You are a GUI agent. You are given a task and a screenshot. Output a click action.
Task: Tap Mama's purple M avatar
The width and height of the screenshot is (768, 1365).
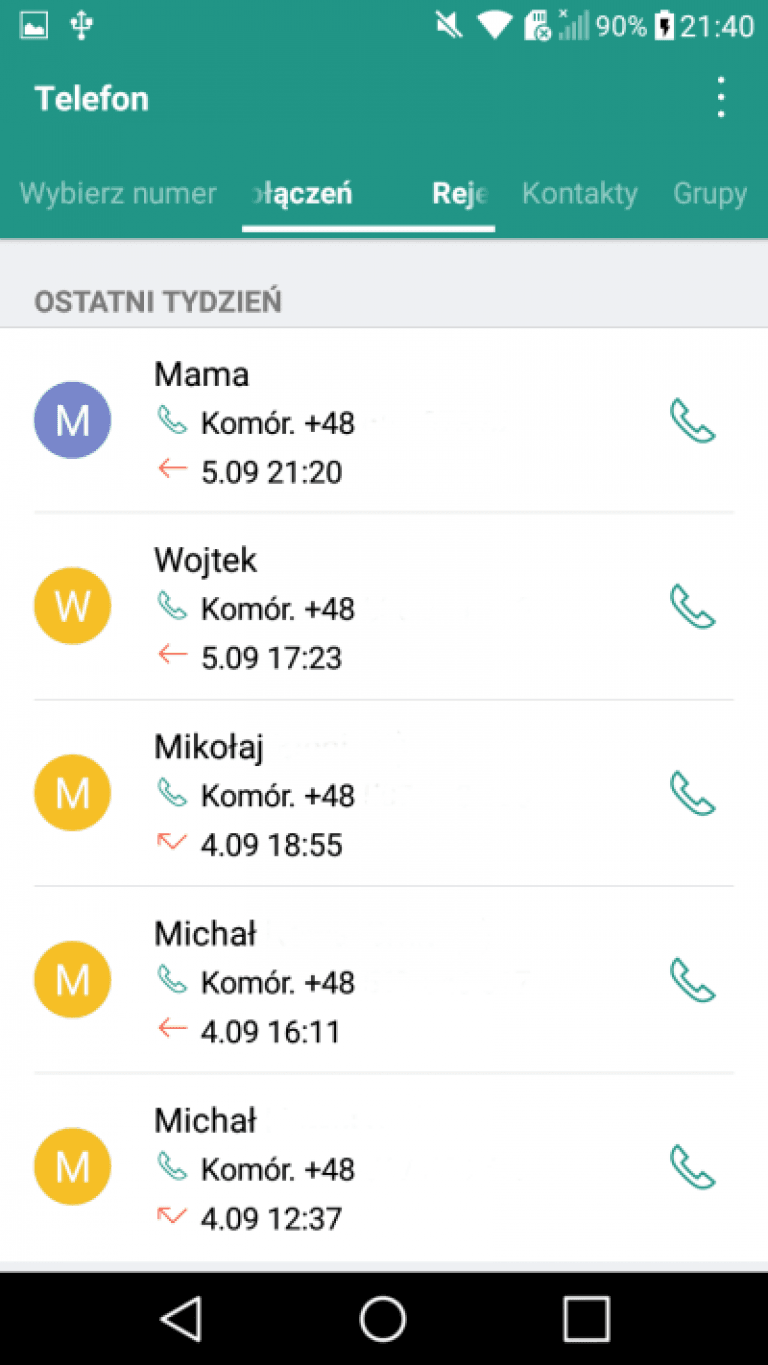[x=72, y=420]
